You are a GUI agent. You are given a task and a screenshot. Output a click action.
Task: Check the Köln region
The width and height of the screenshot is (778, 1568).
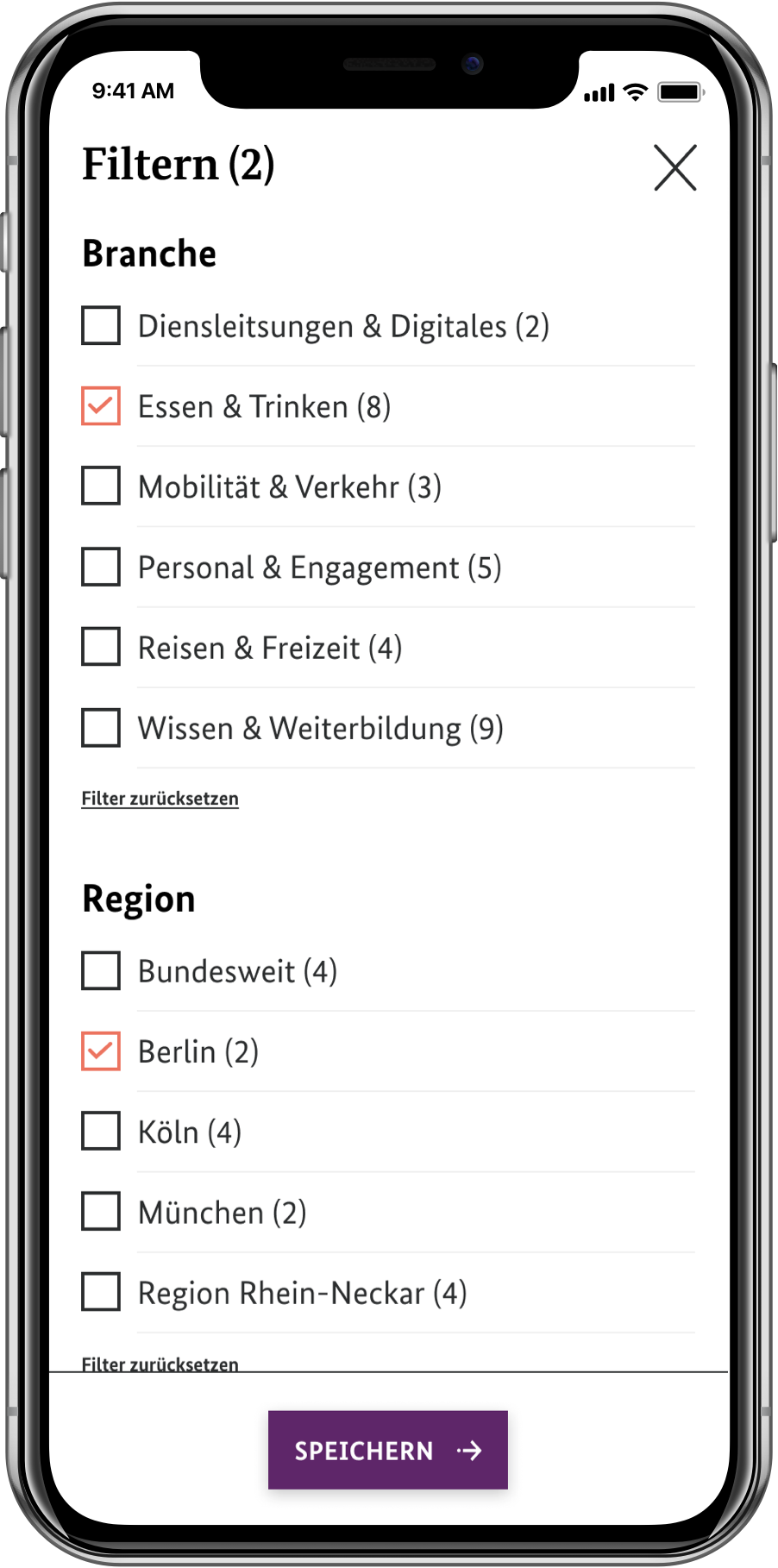(101, 1132)
